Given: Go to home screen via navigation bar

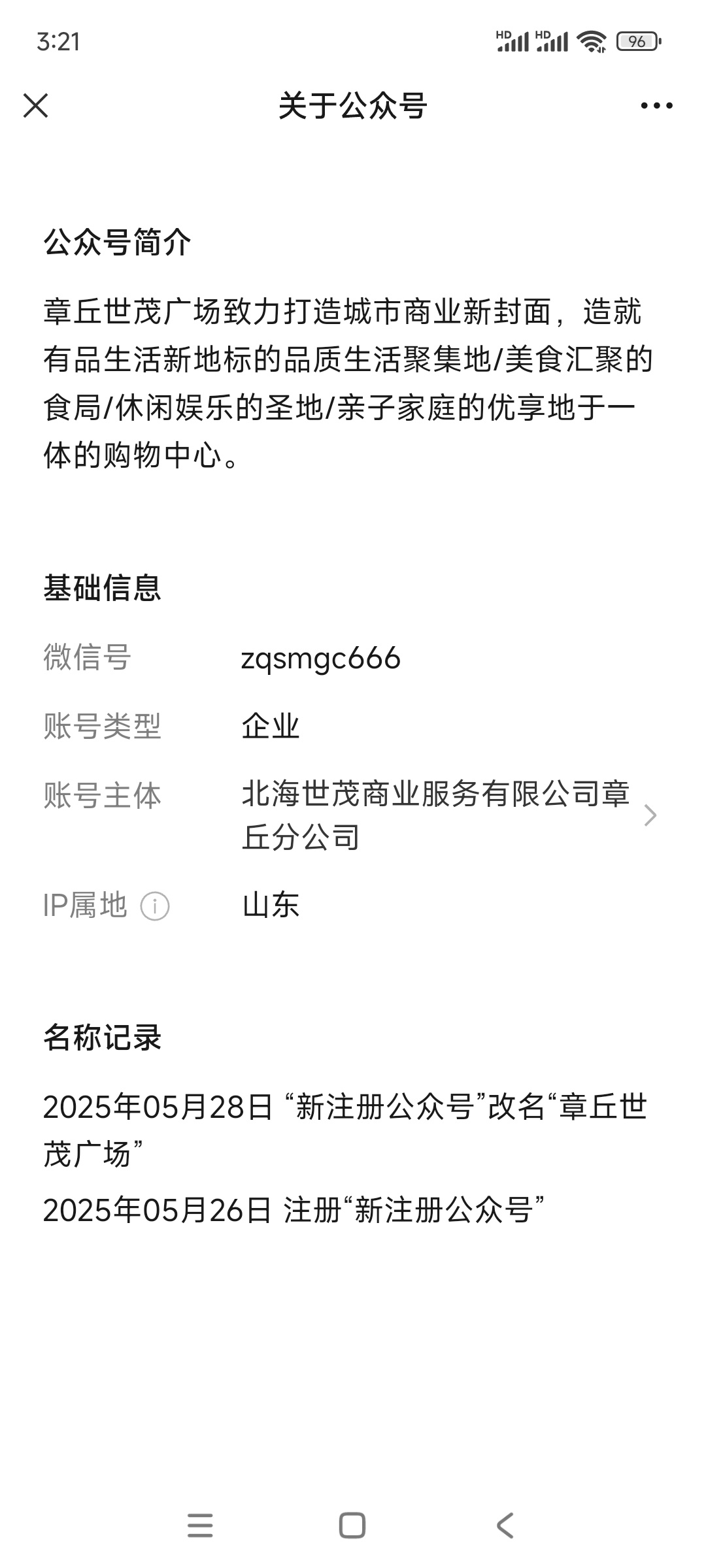Looking at the screenshot, I should coord(352,1526).
